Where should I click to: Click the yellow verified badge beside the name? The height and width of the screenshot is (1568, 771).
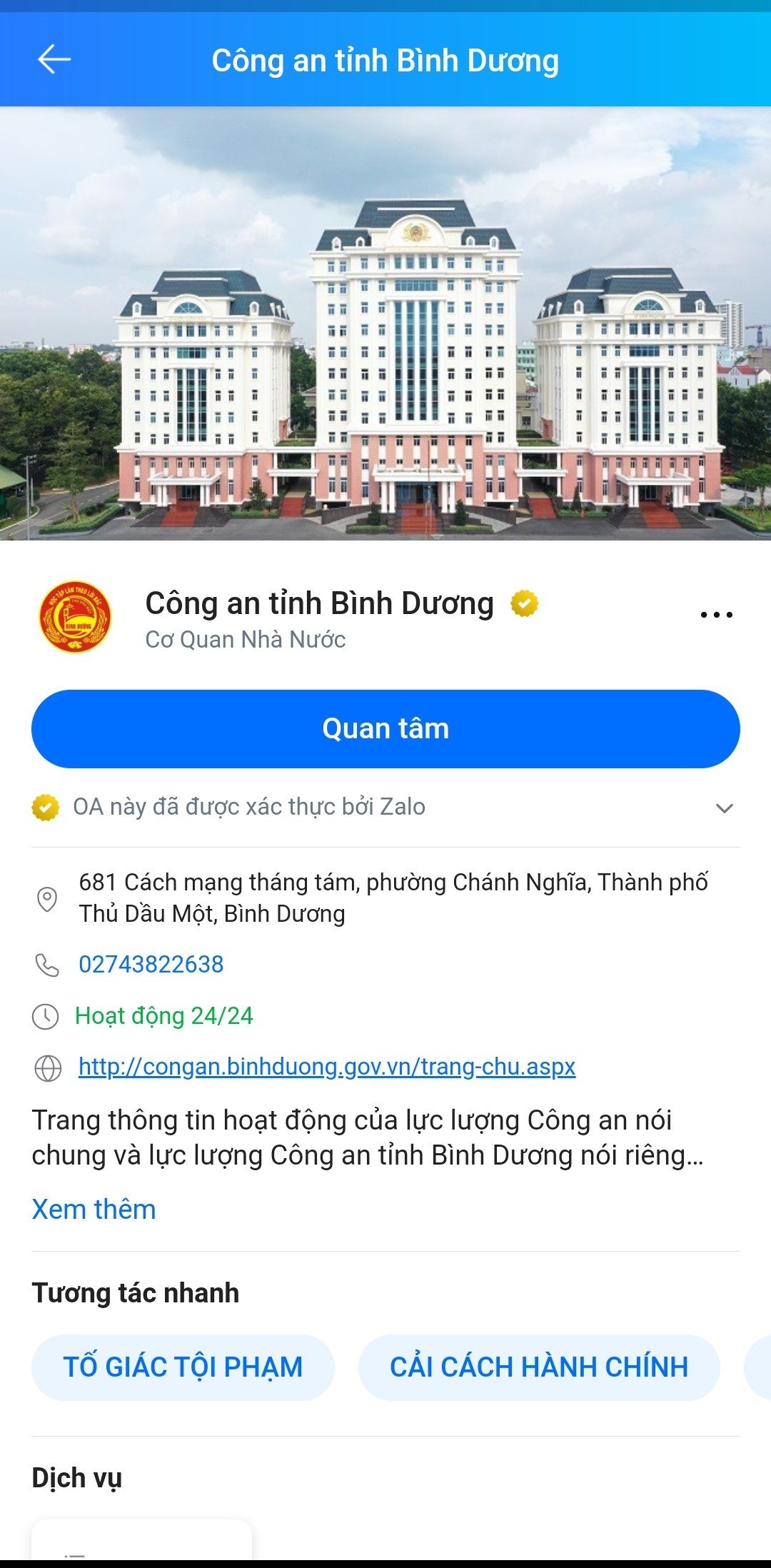(523, 603)
